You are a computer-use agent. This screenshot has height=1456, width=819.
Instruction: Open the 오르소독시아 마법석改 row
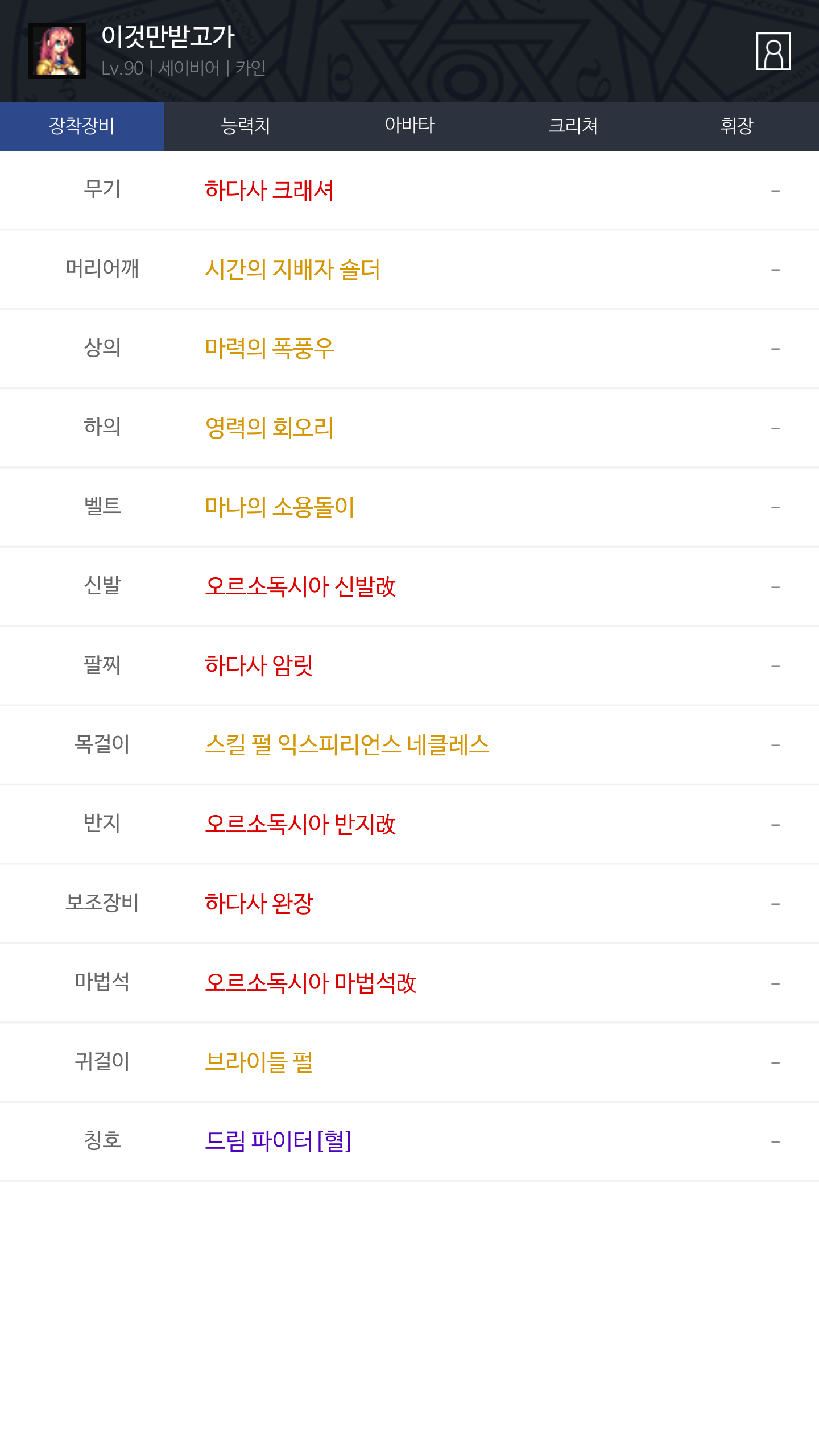(409, 983)
